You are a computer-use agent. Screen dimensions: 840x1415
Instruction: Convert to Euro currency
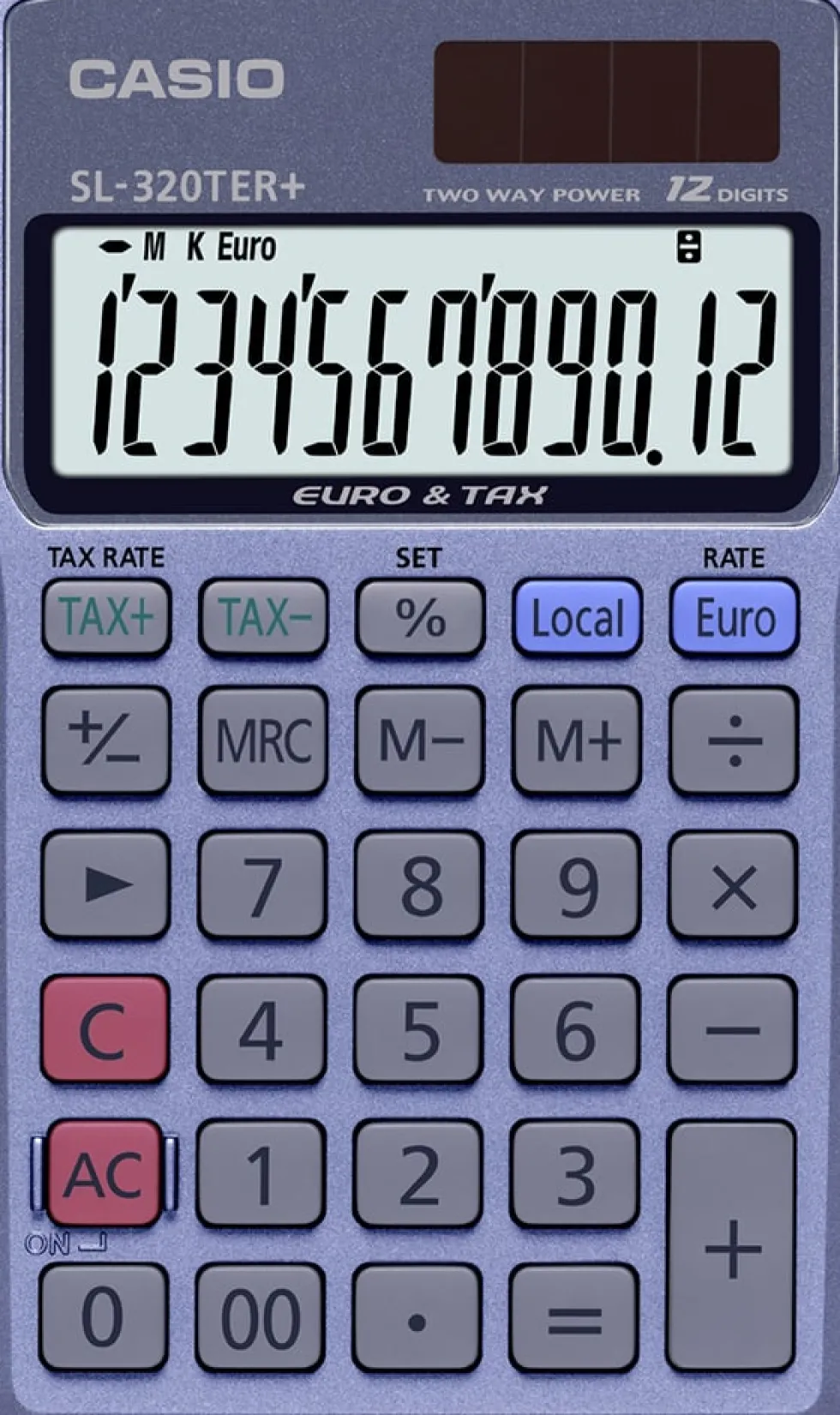[735, 618]
